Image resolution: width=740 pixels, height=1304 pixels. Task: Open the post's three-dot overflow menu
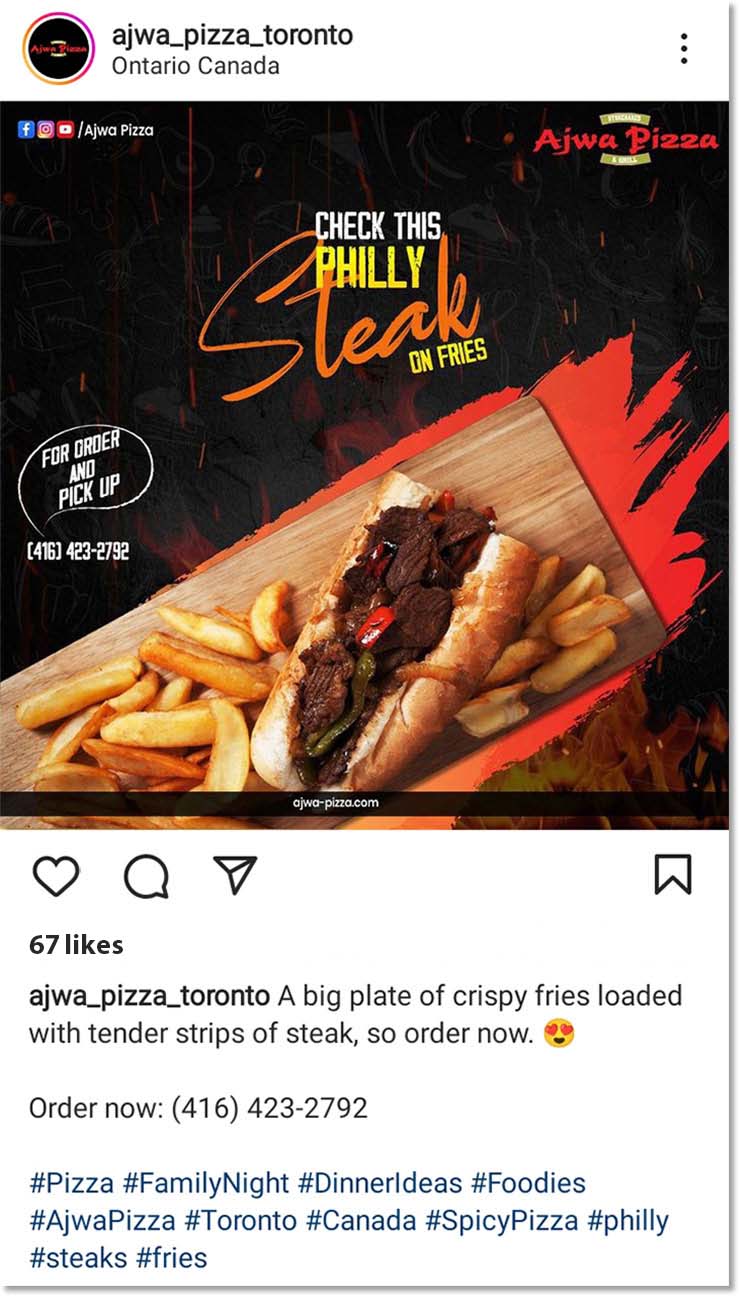[x=684, y=48]
